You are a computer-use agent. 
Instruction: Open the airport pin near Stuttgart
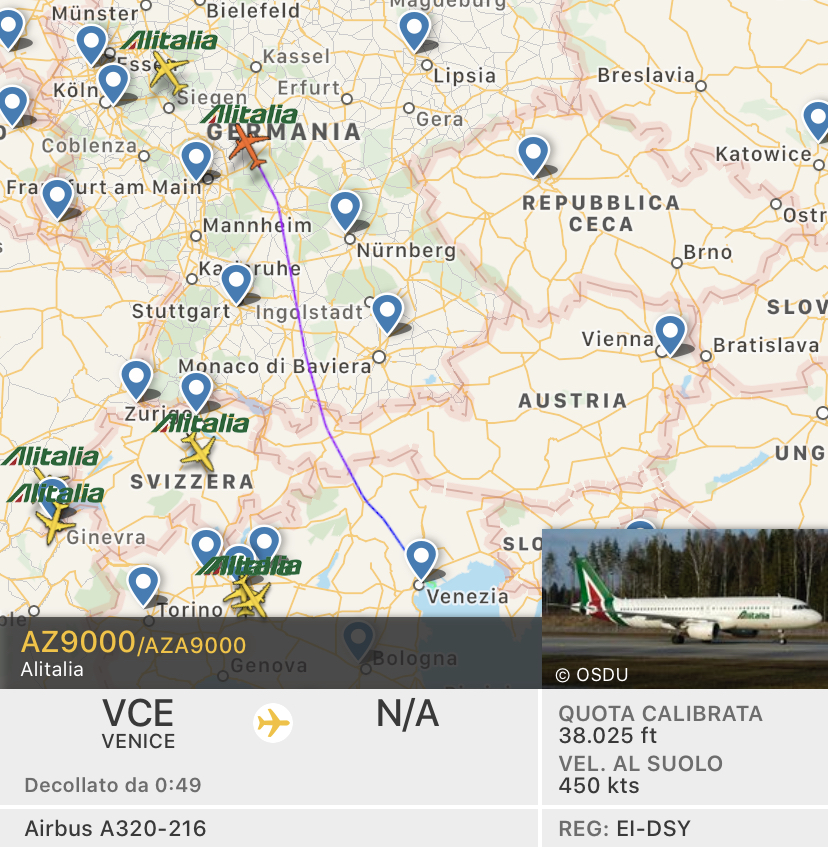pos(236,283)
